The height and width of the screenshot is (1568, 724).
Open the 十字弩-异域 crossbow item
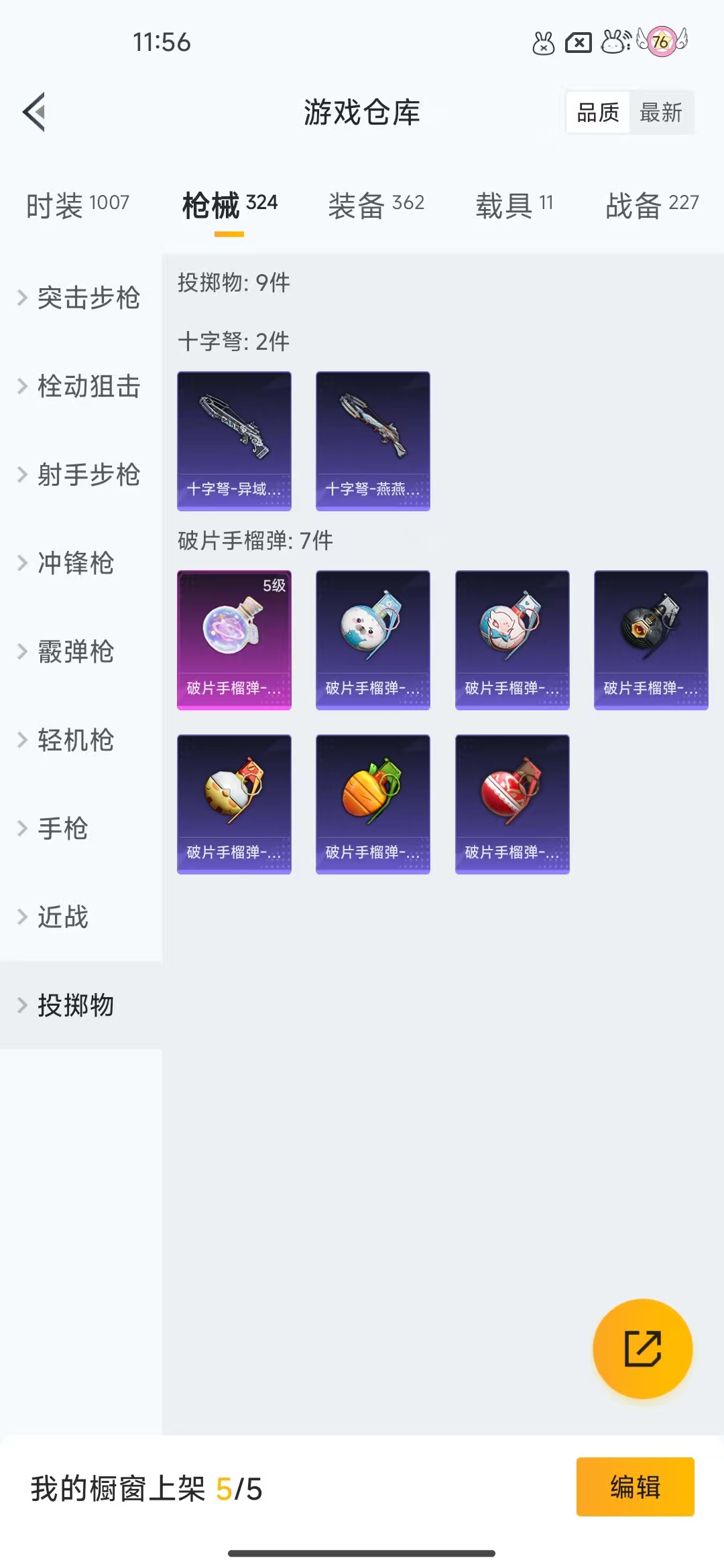pyautogui.click(x=234, y=441)
